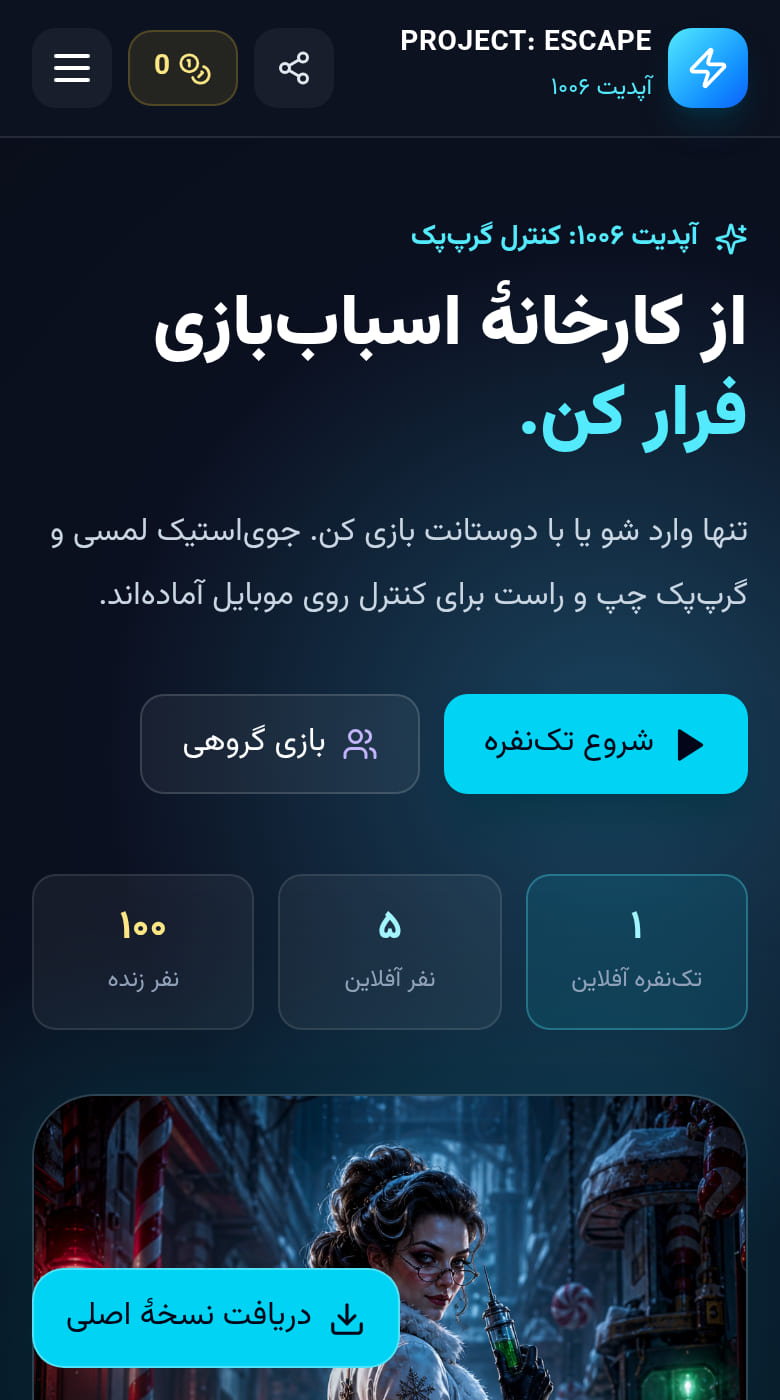Choose بازی گروهی multiplayer mode
780x1400 pixels.
[x=280, y=744]
